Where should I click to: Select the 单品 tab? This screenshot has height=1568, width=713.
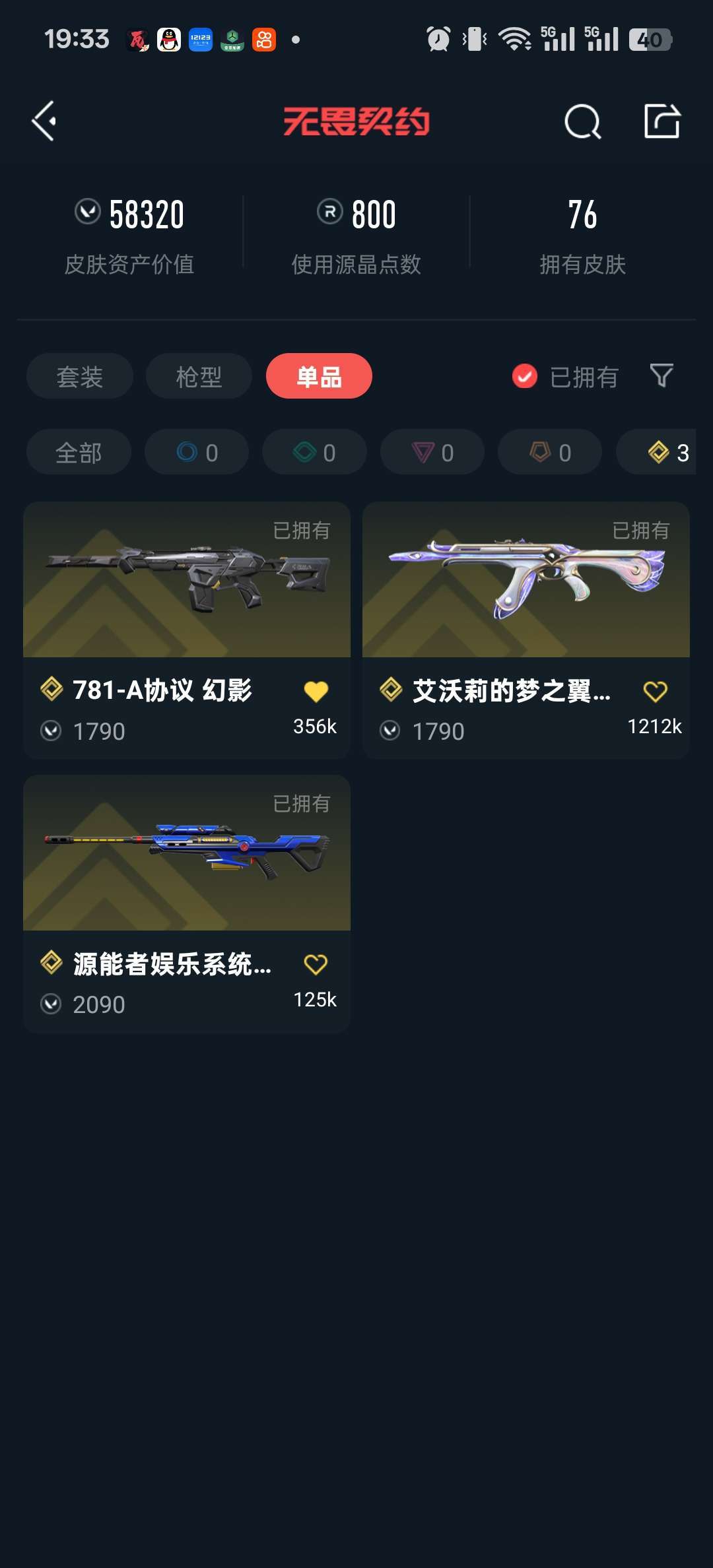pos(319,376)
